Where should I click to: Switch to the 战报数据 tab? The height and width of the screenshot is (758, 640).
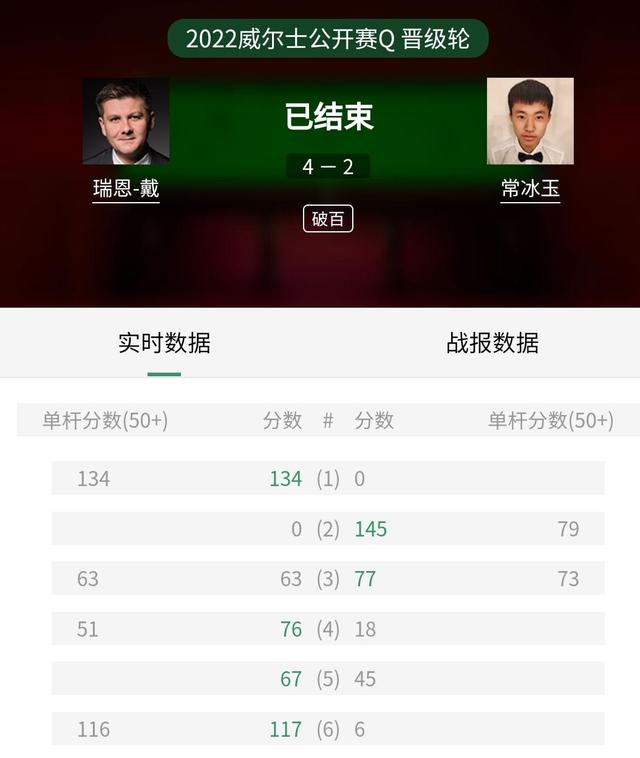tap(492, 343)
